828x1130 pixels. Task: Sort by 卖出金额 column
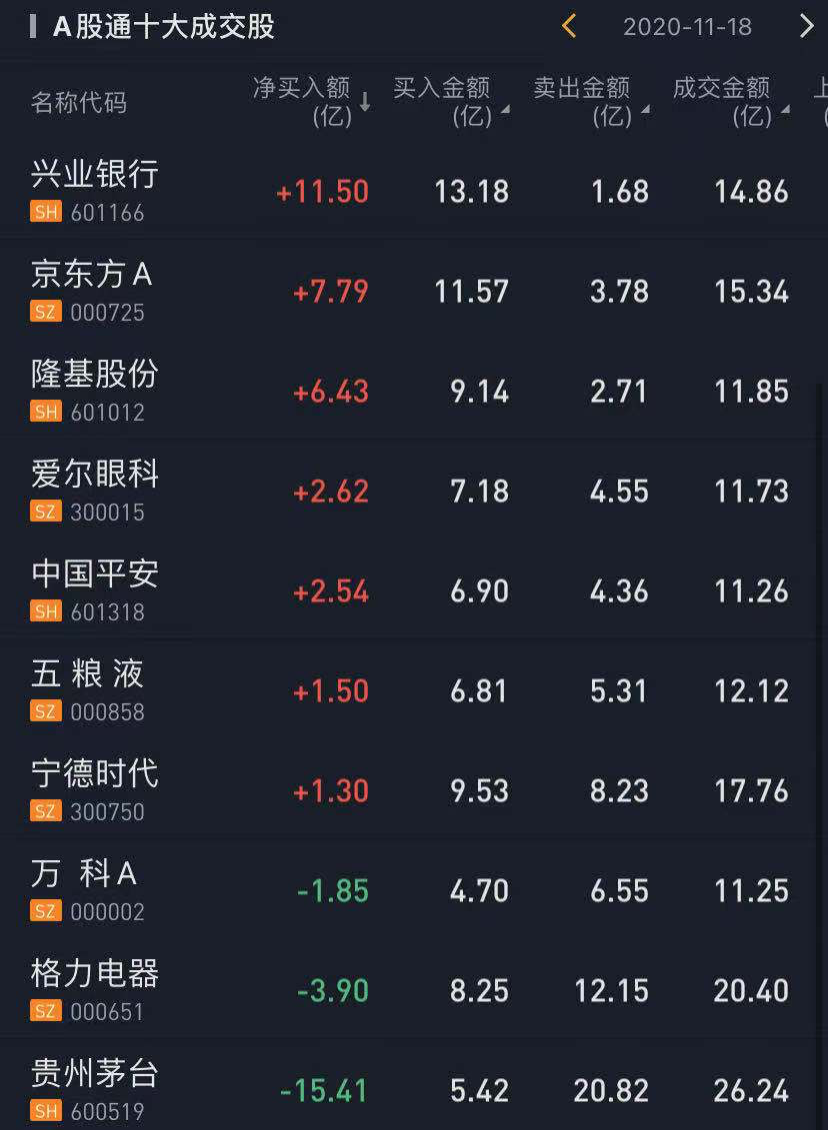coord(590,102)
